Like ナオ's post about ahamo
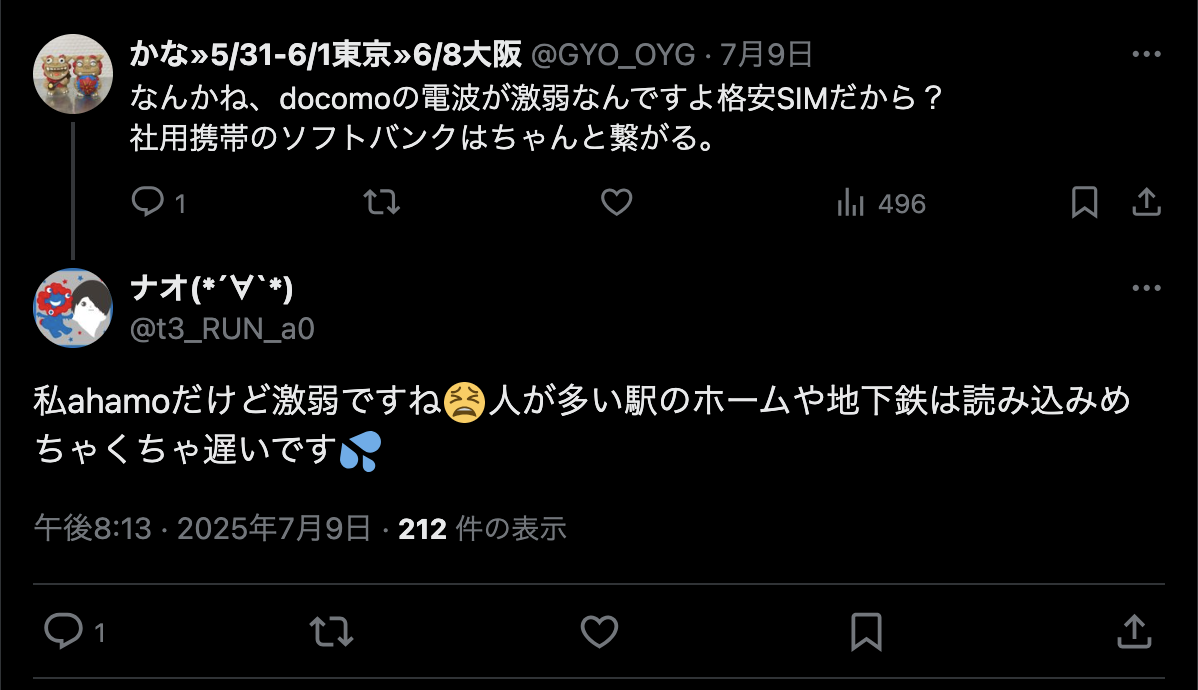The image size is (1198, 690). click(x=598, y=631)
